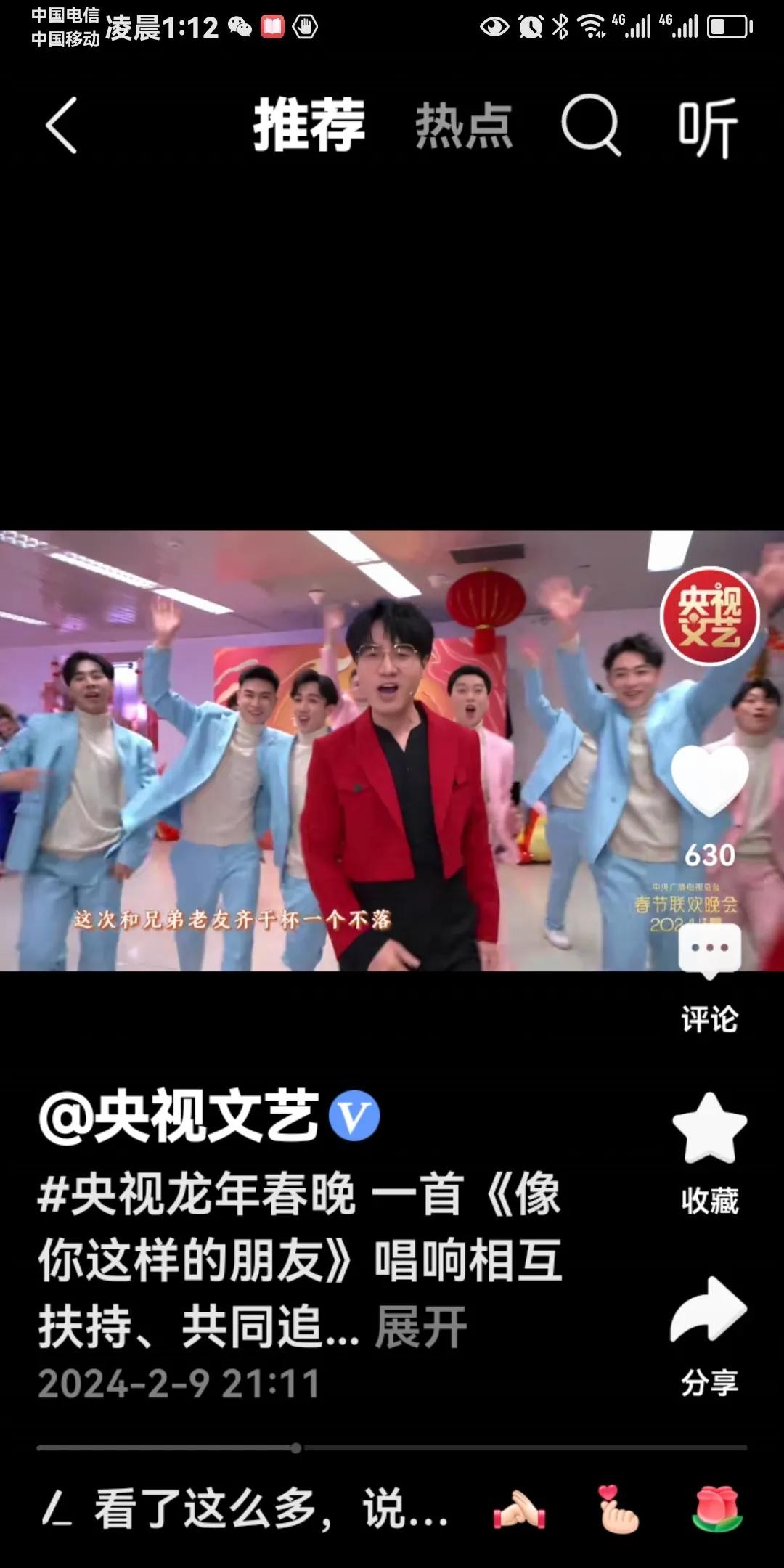Image resolution: width=784 pixels, height=1568 pixels.
Task: Expand the caption with 展开
Action: point(421,1327)
